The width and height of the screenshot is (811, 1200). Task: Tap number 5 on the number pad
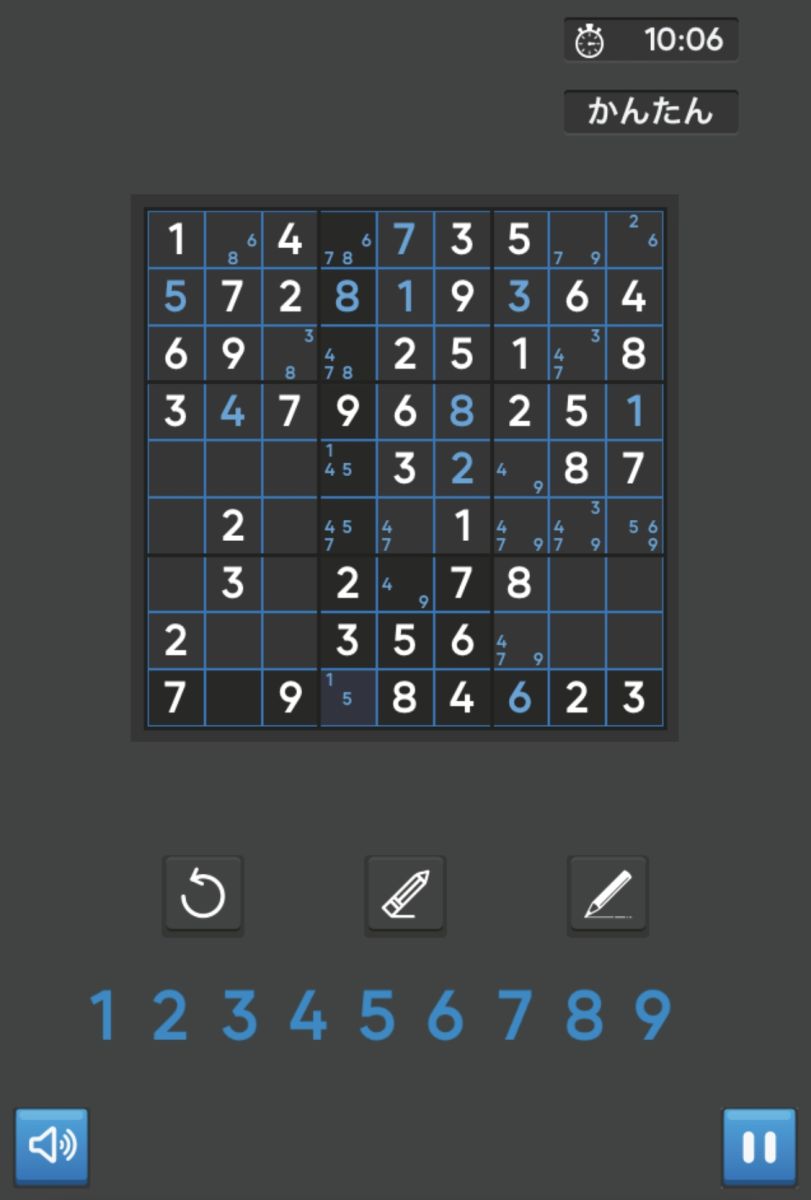point(377,1016)
